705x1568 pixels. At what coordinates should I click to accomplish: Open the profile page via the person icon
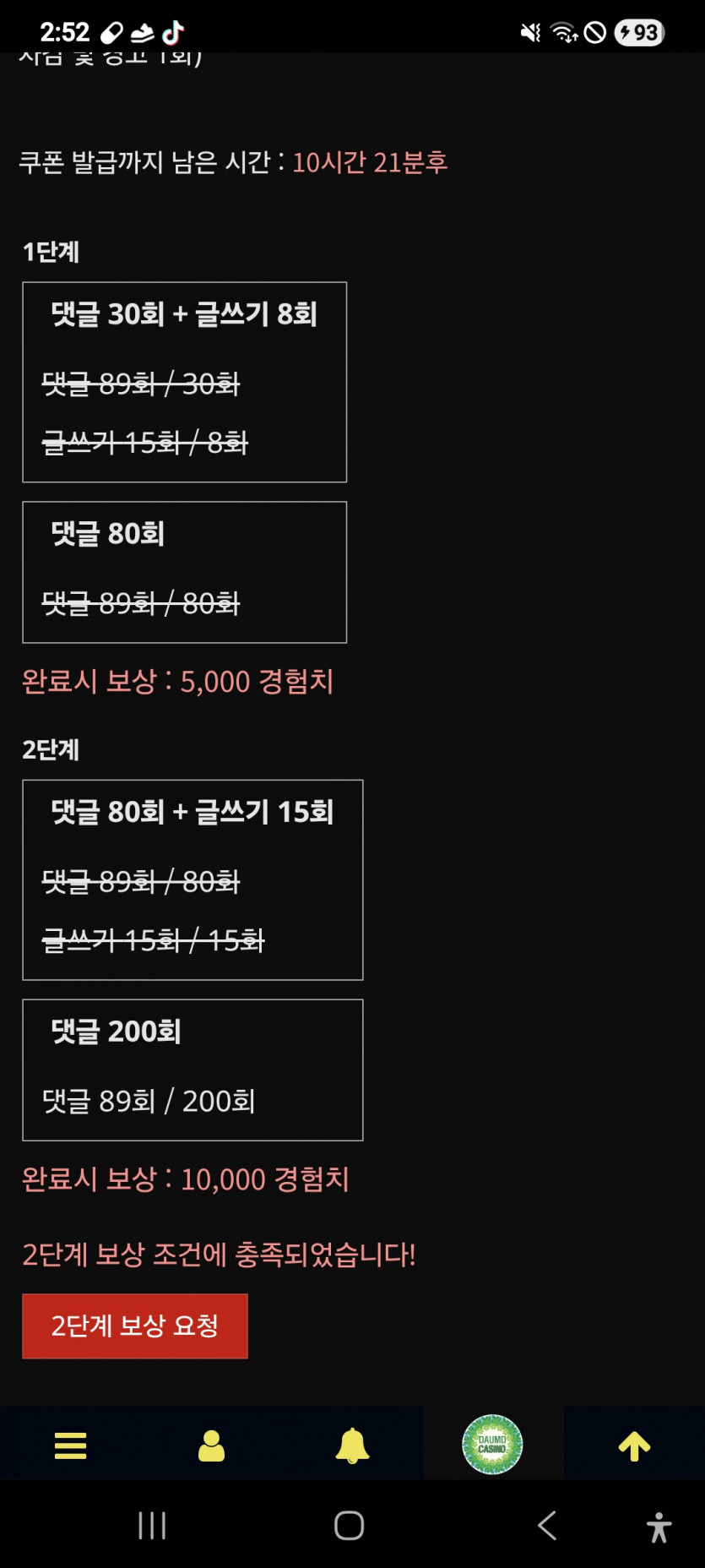pos(211,1445)
